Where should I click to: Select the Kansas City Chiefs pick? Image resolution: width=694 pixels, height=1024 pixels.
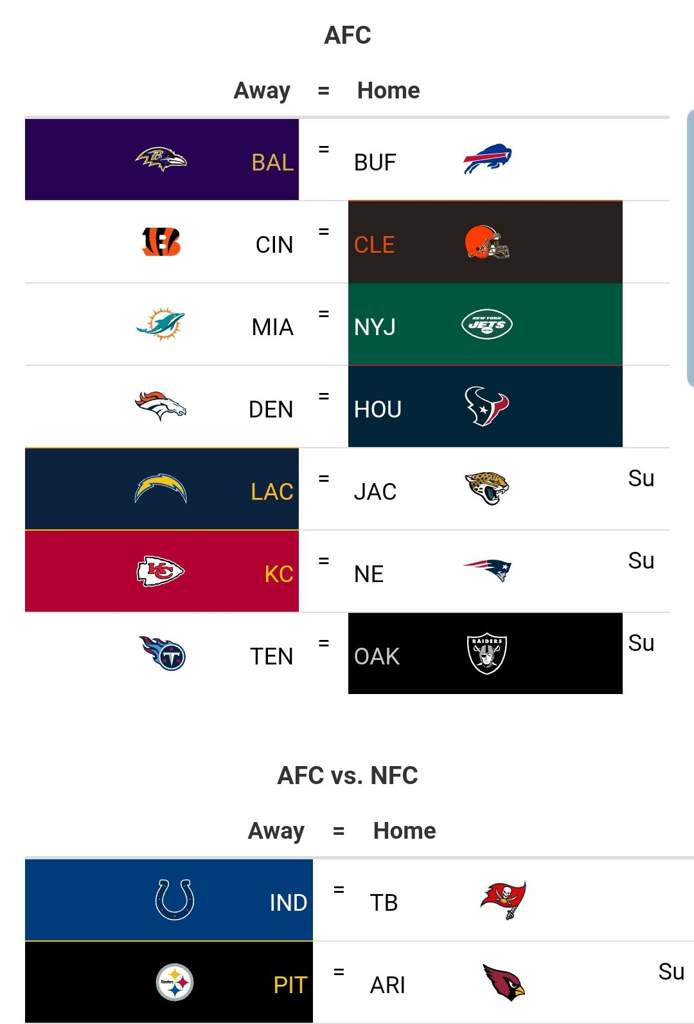pos(162,572)
